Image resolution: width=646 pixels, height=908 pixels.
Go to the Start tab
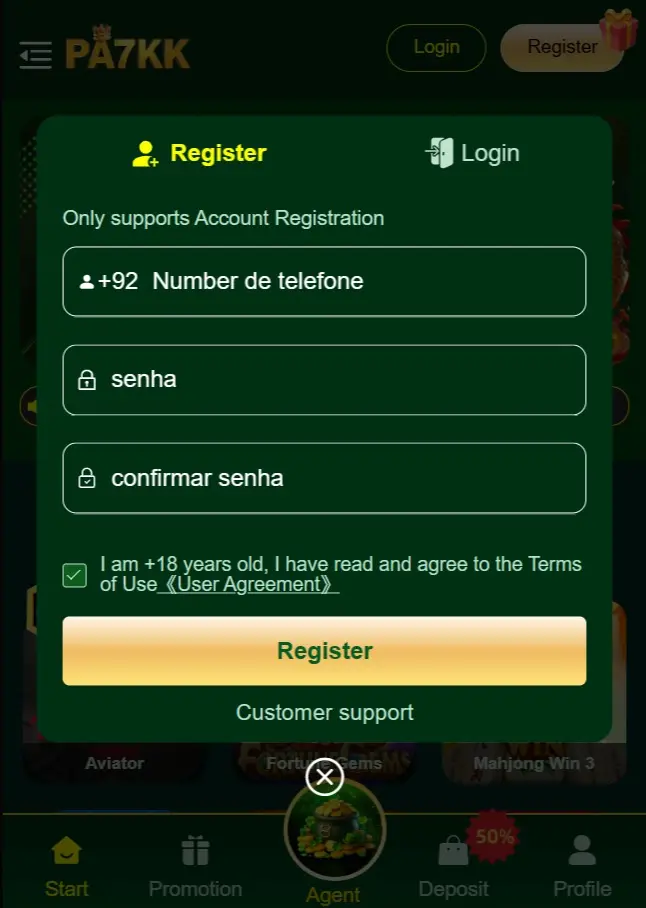pos(66,866)
